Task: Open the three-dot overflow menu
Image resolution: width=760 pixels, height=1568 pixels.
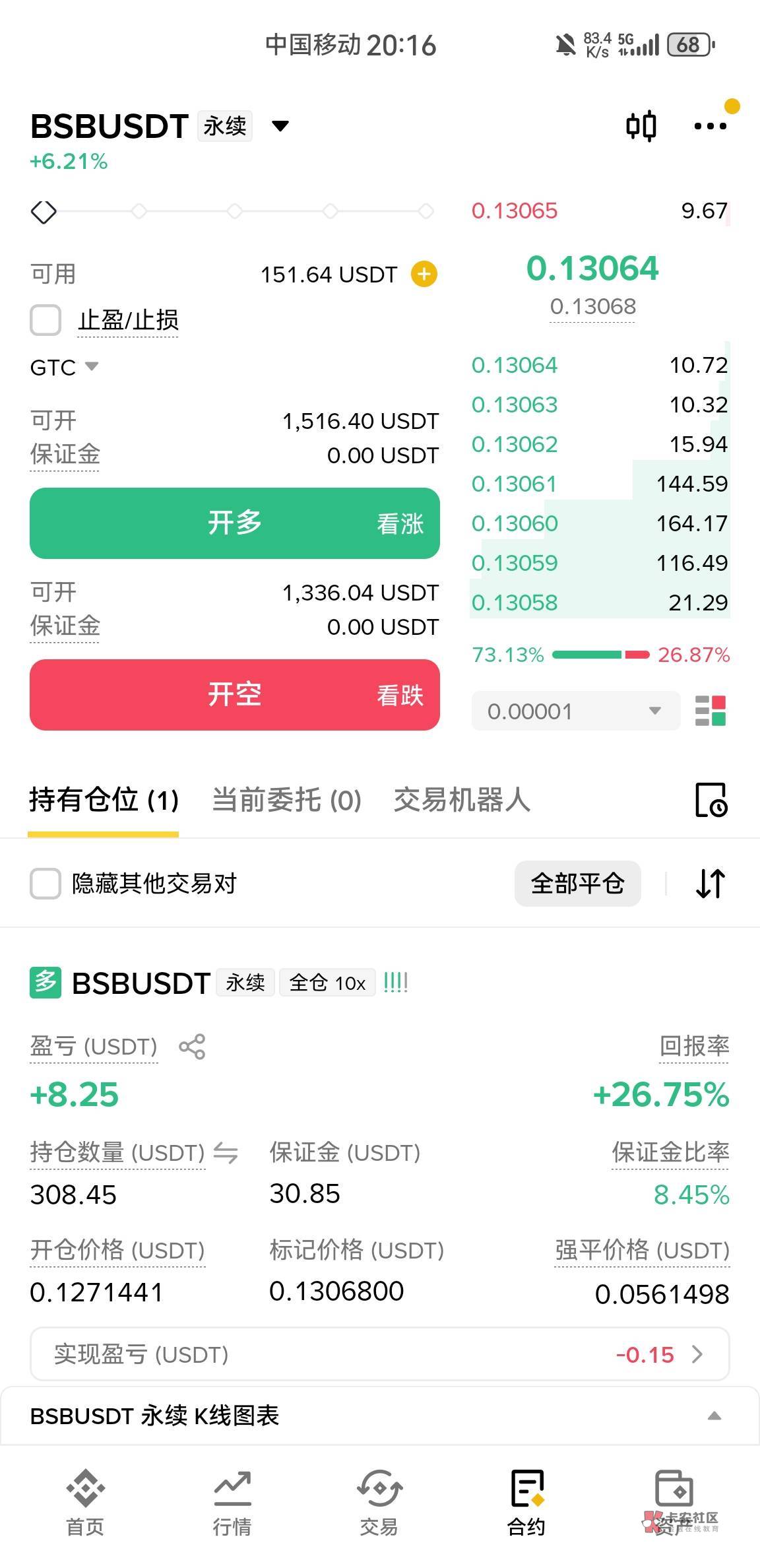Action: tap(711, 126)
